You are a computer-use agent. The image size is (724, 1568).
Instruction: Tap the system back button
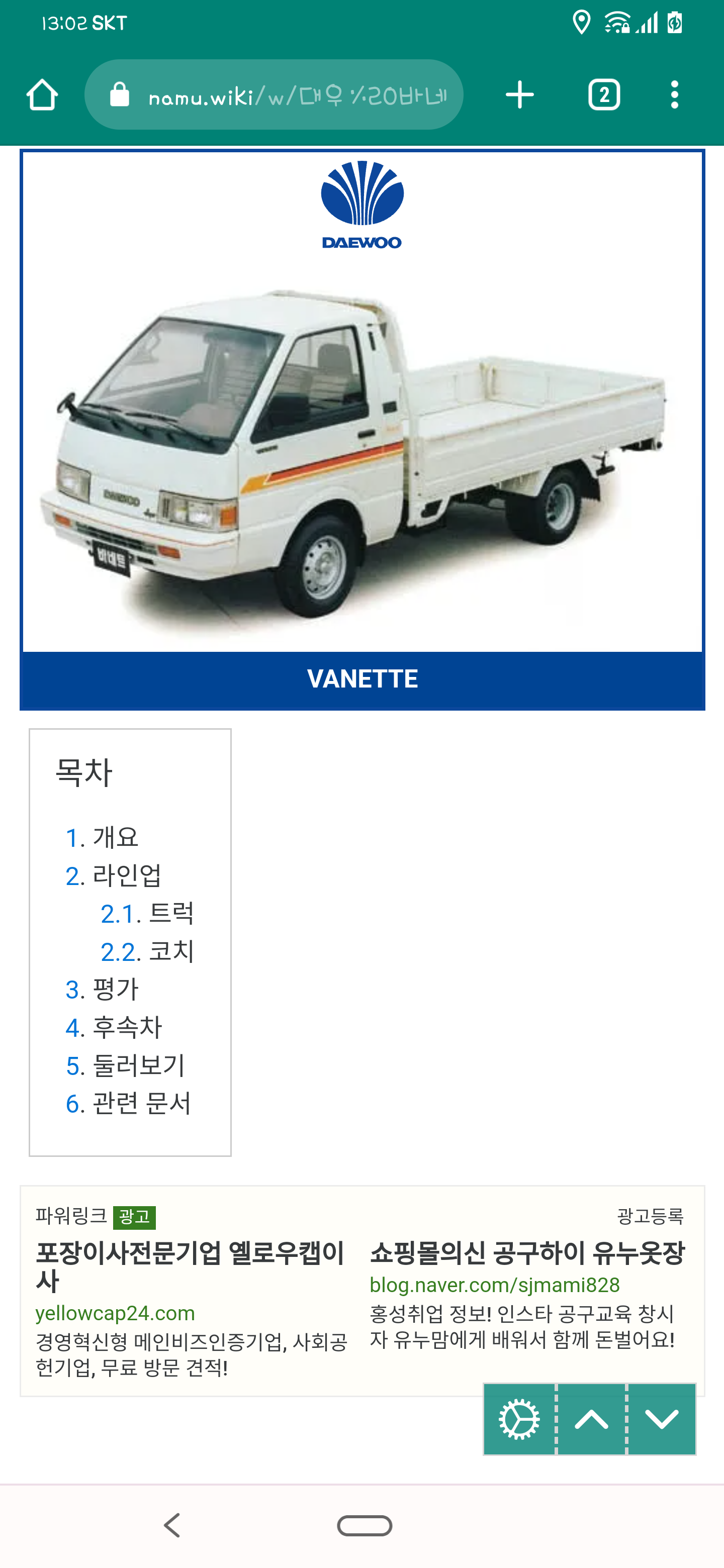click(172, 1525)
